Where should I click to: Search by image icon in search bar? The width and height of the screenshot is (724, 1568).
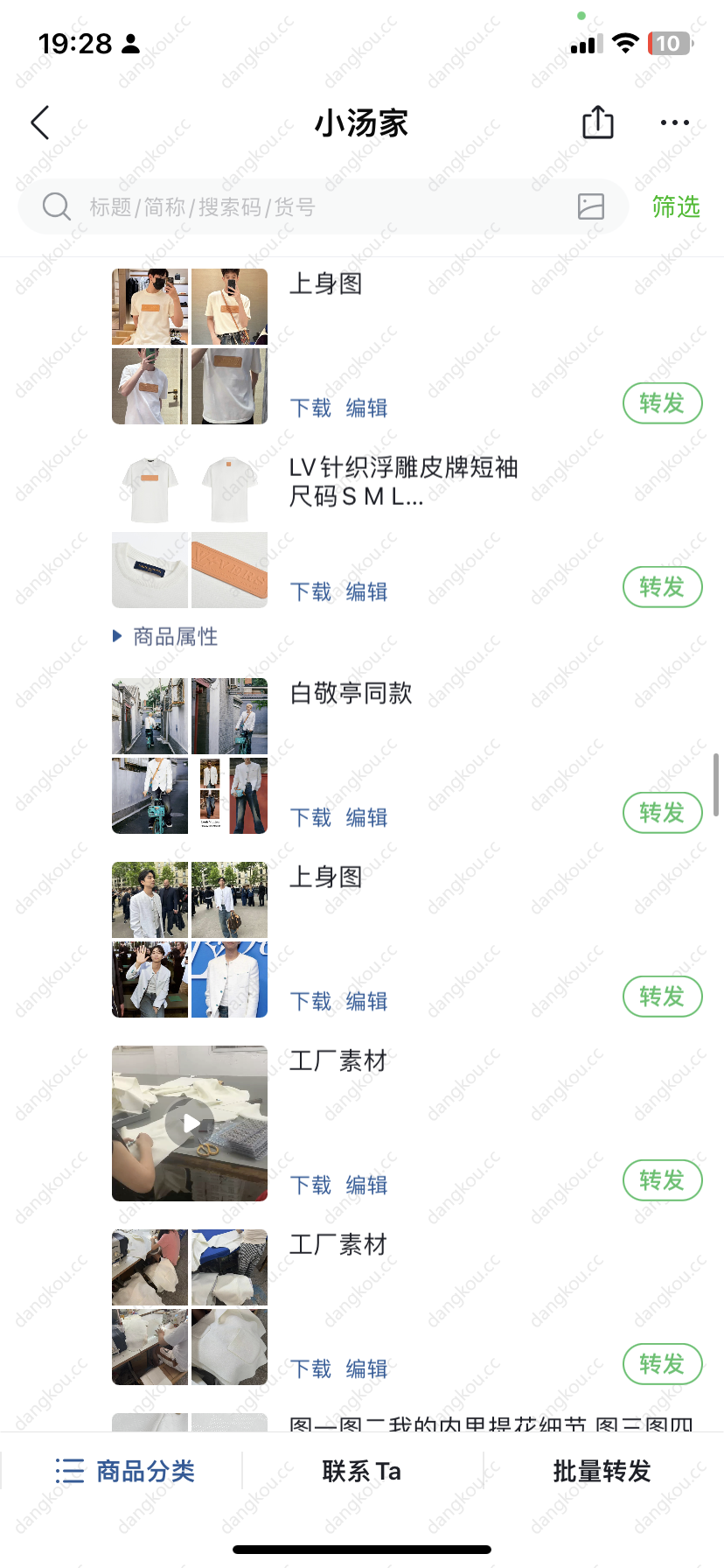click(x=591, y=206)
